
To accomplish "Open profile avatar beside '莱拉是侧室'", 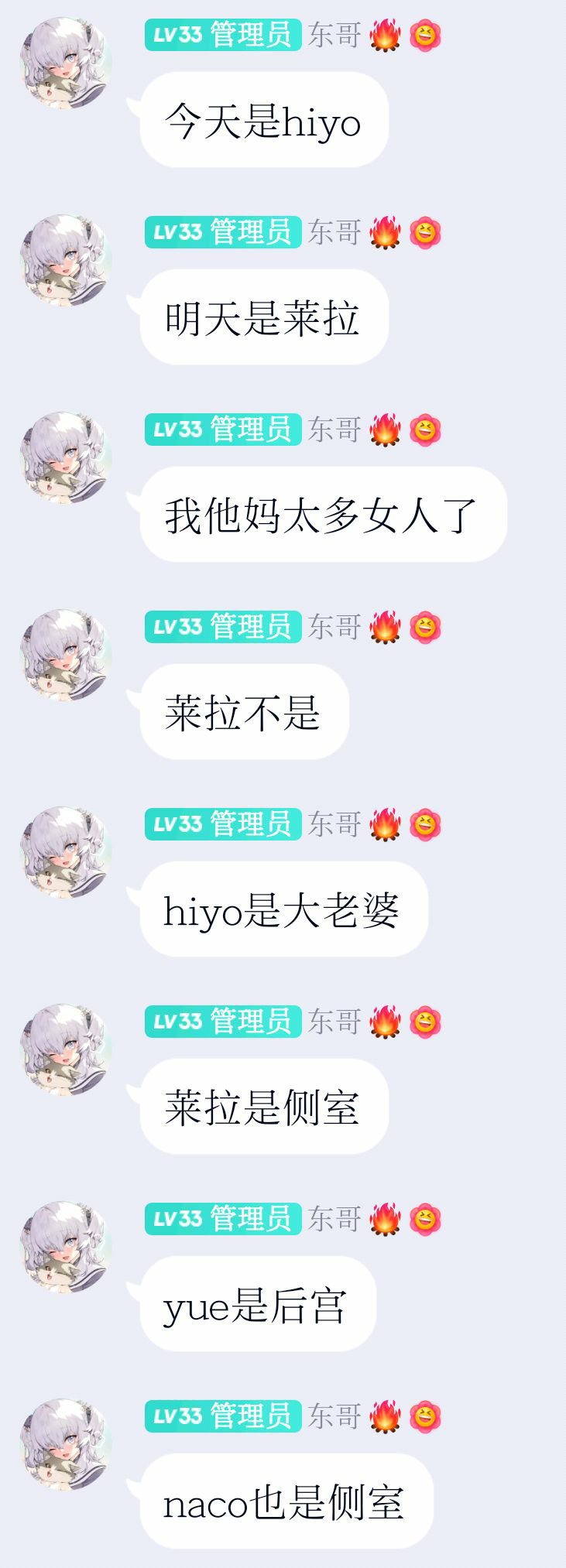I will pyautogui.click(x=65, y=1049).
